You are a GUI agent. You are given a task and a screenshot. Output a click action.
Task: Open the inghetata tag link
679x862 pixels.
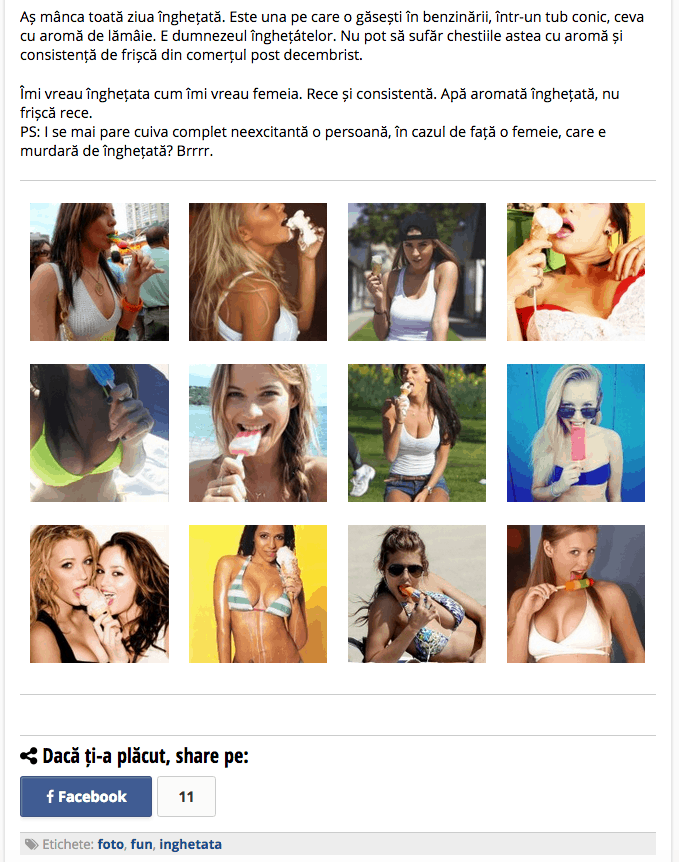pyautogui.click(x=190, y=844)
